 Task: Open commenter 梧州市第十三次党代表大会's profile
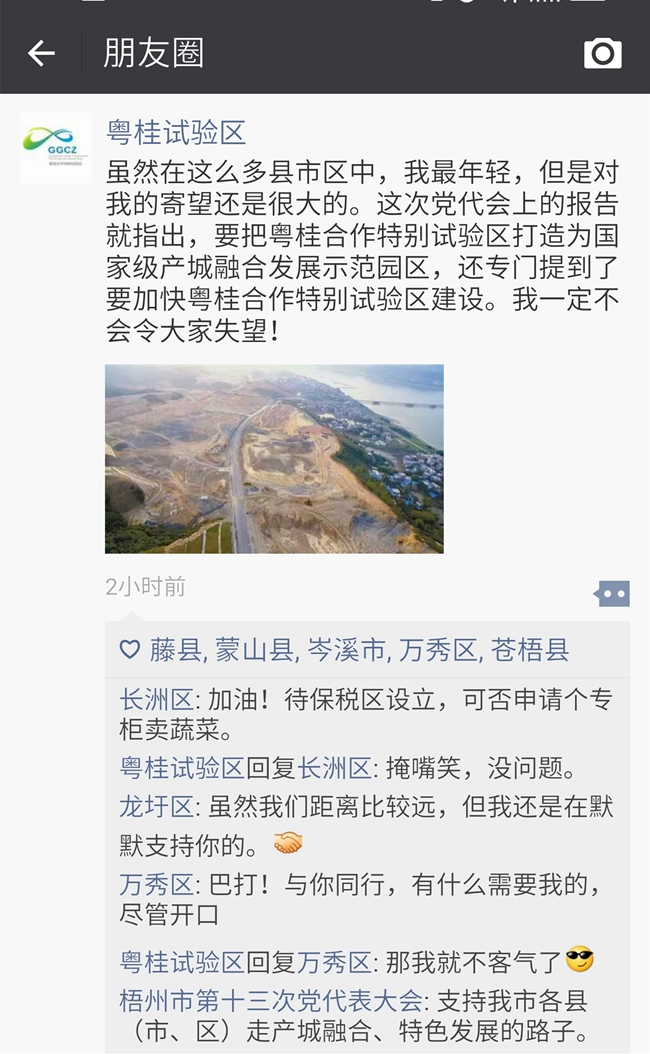[x=270, y=1000]
